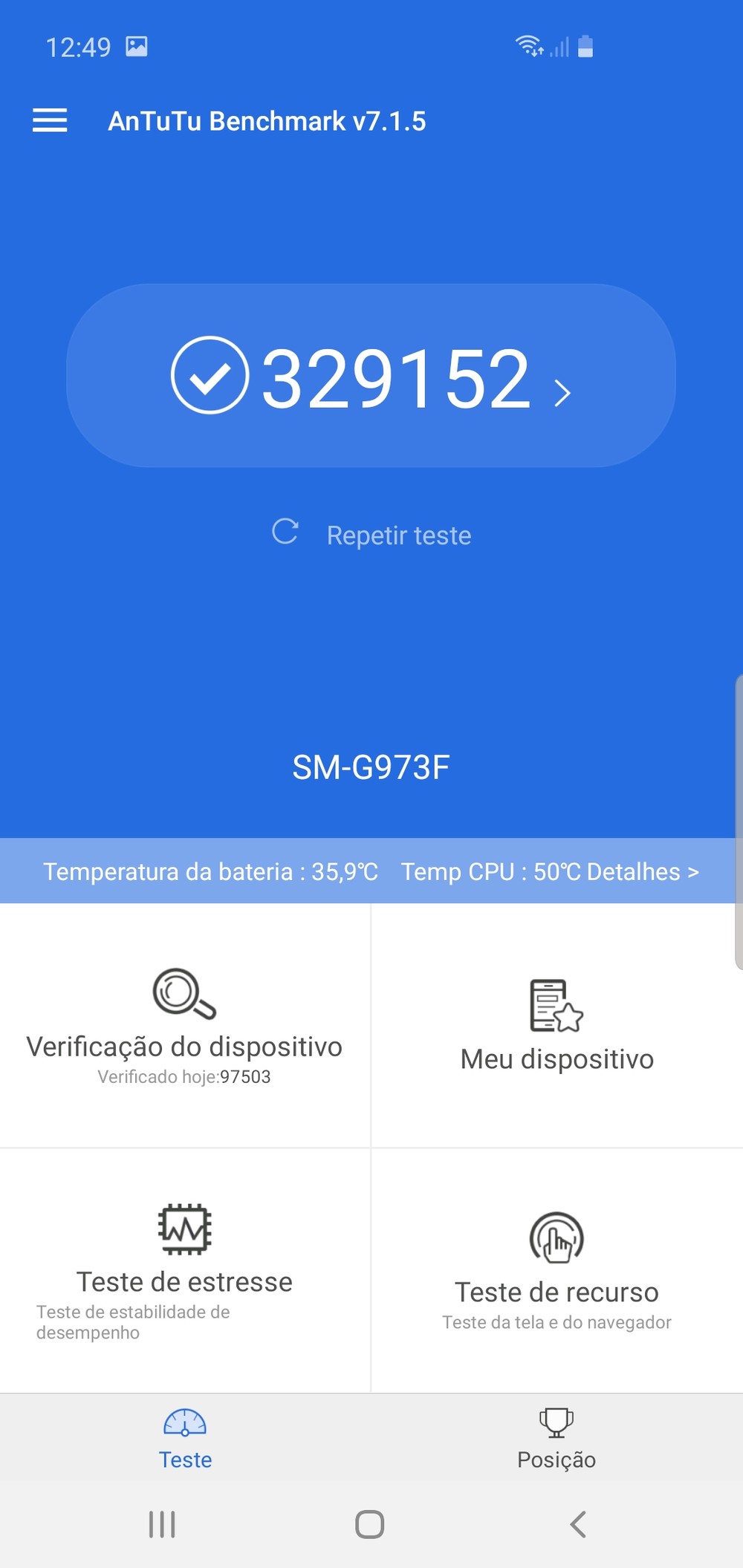The image size is (743, 1568).
Task: Tap Repetir teste to rerun benchmark
Action: [371, 535]
